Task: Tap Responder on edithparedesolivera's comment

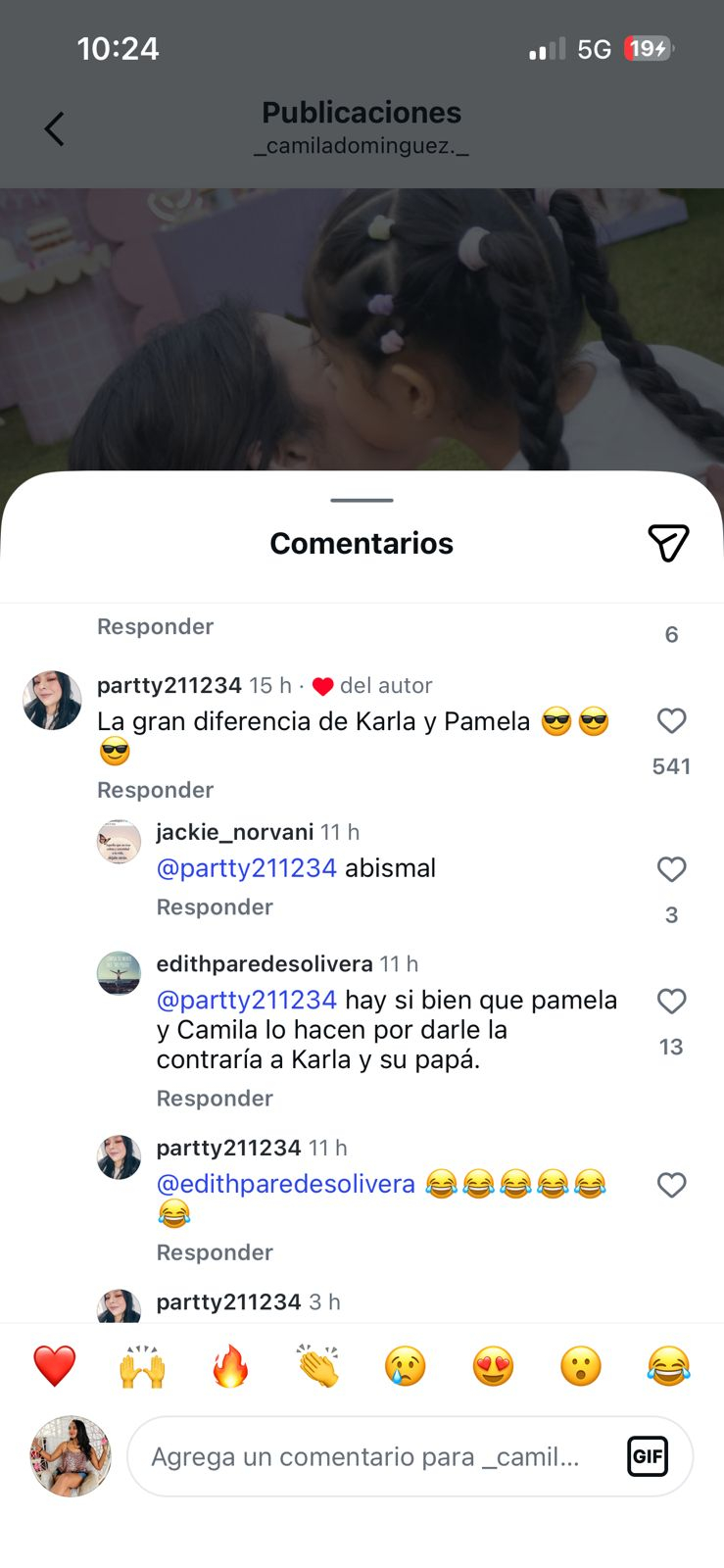Action: tap(214, 1098)
